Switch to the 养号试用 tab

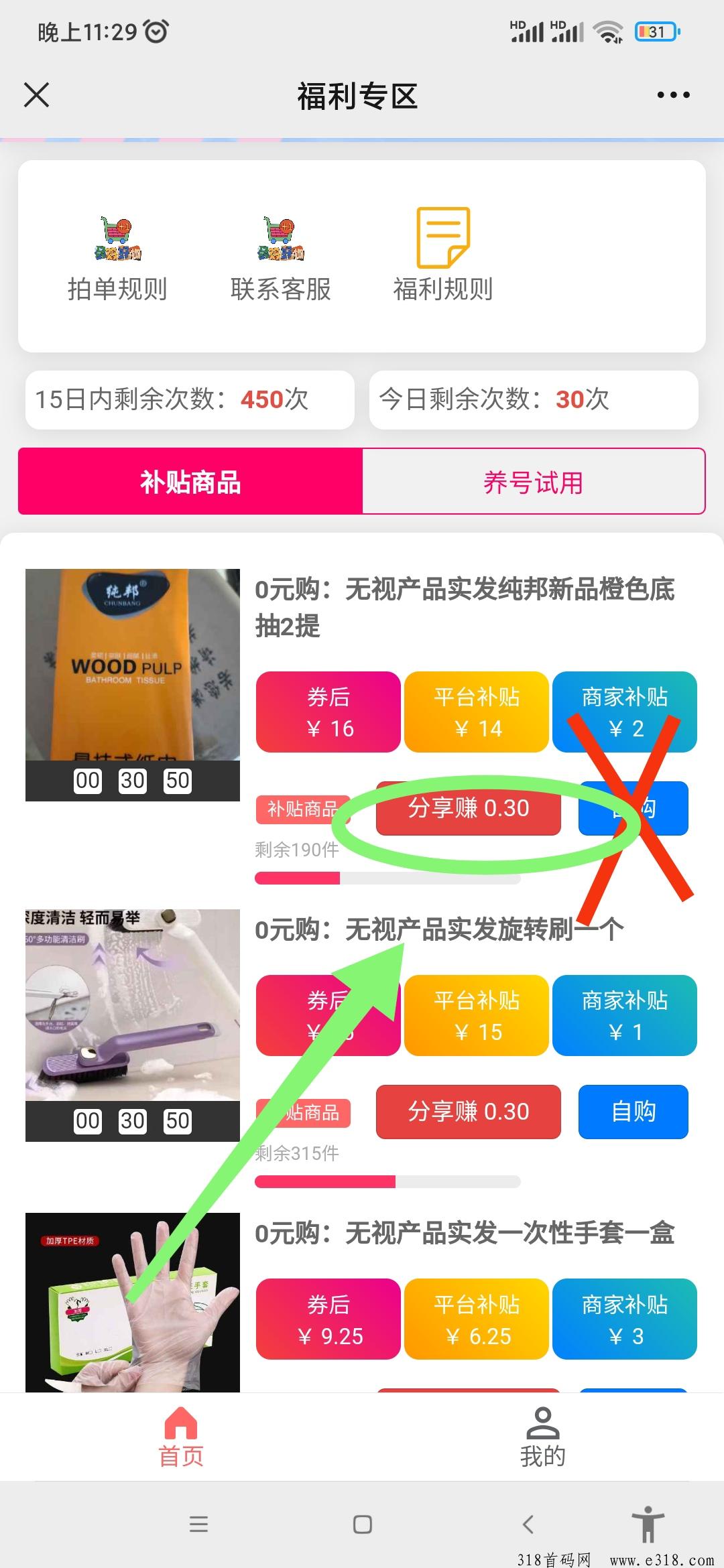pyautogui.click(x=534, y=482)
